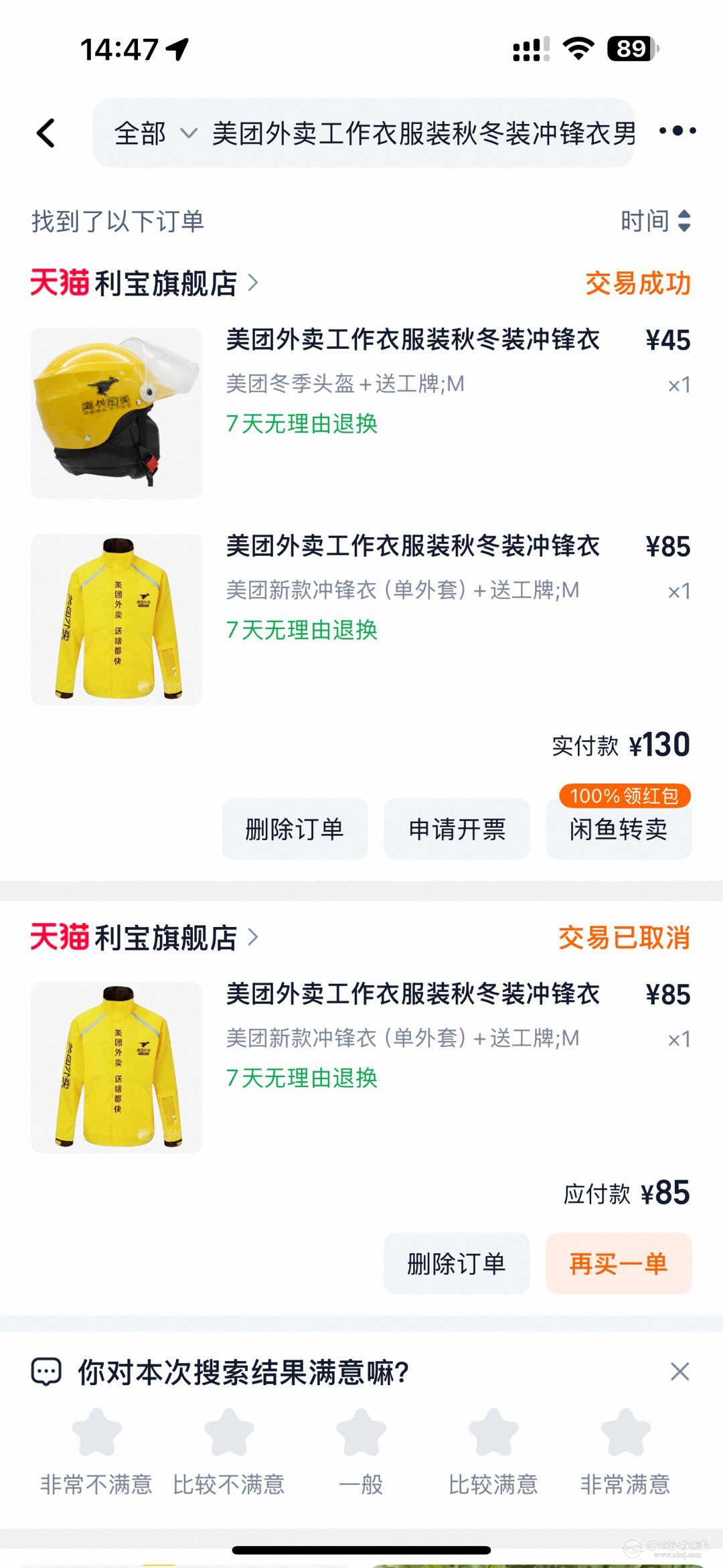Viewport: 723px width, 1568px height.
Task: Open the three-dot more options menu
Action: (677, 131)
